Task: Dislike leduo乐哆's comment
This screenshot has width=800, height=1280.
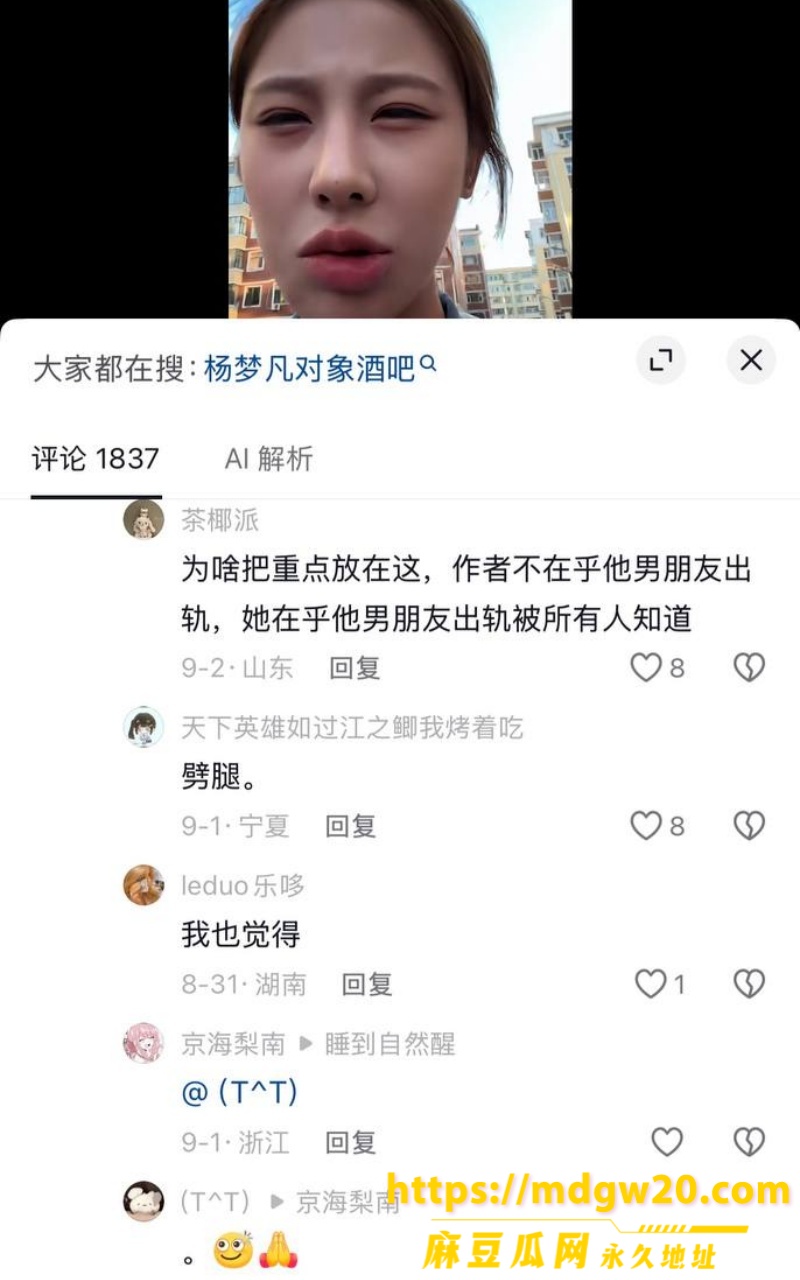Action: [x=749, y=984]
